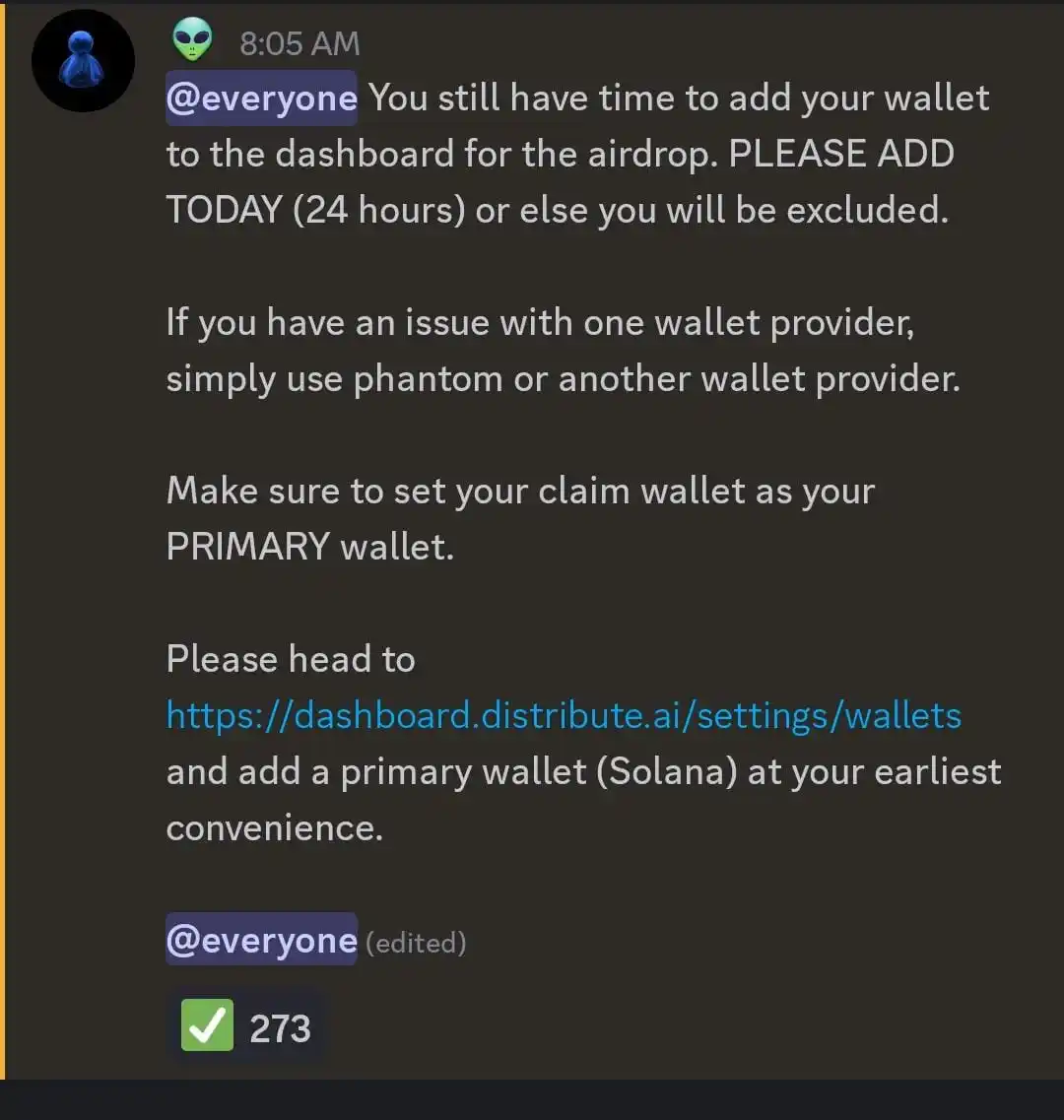Image resolution: width=1064 pixels, height=1120 pixels.
Task: Open the dashboard.distribute.ai wallets link
Action: [564, 715]
